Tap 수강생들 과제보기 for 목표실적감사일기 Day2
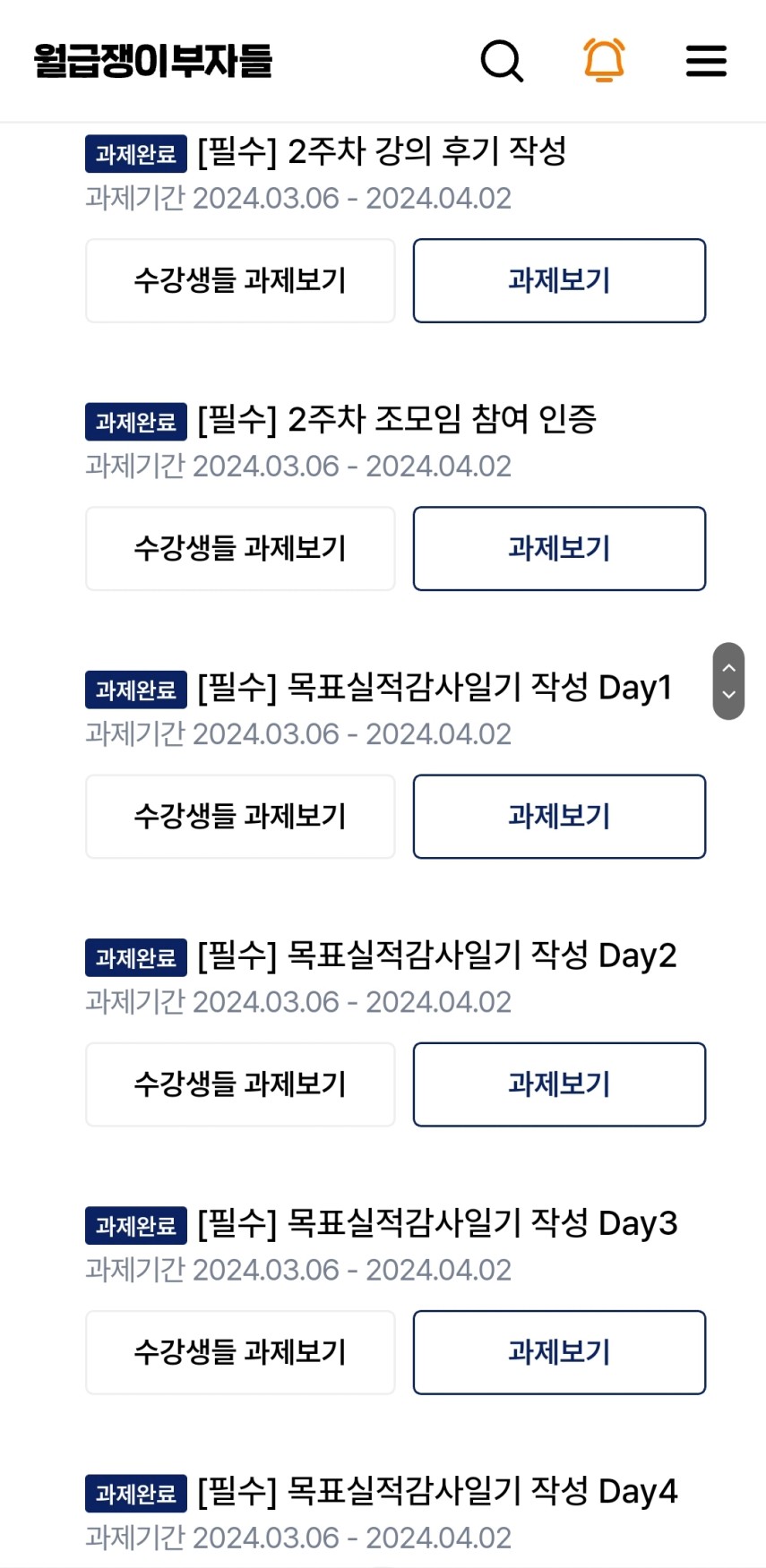Image resolution: width=766 pixels, height=1568 pixels. coord(240,1084)
